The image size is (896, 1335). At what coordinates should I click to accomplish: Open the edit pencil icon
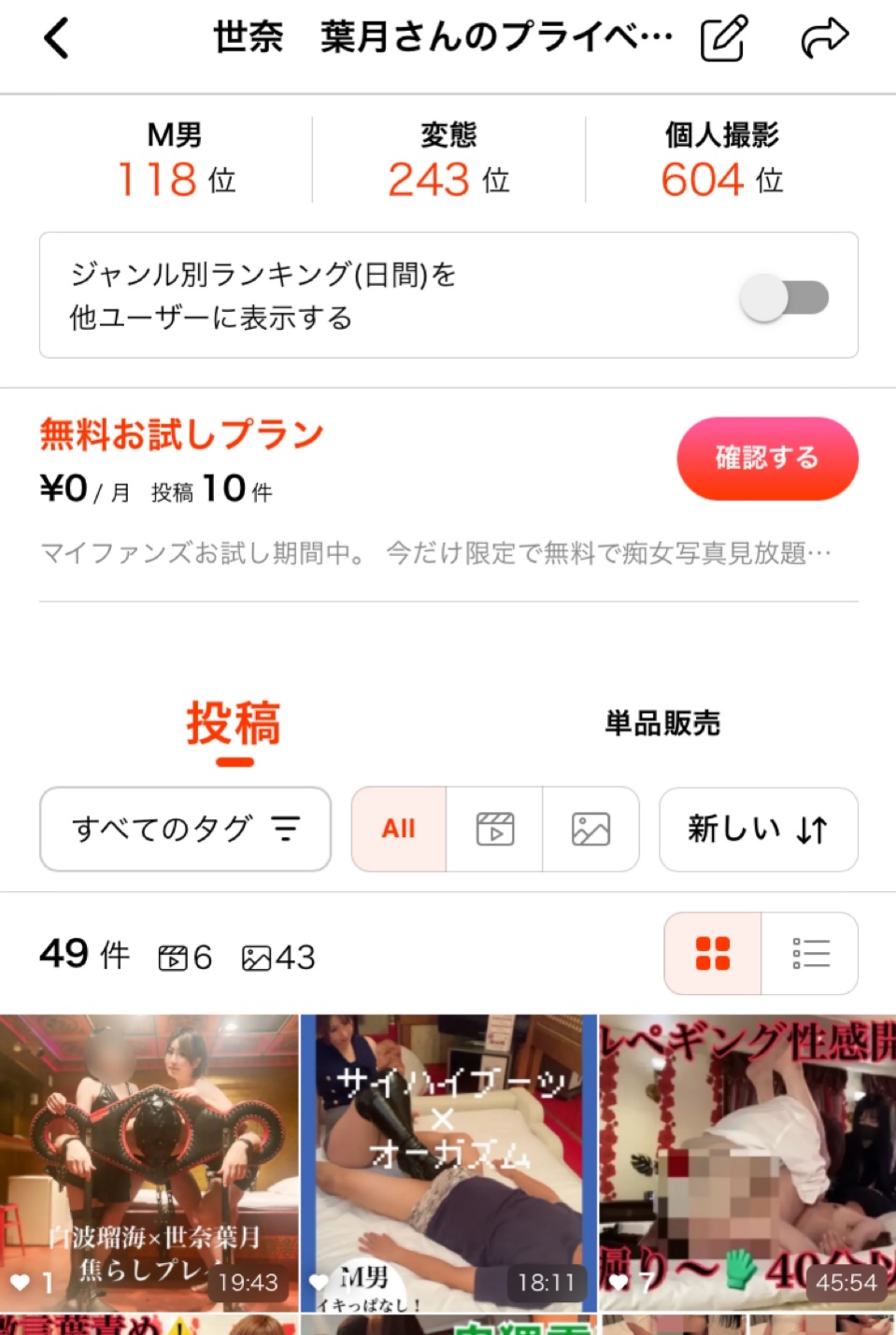724,38
